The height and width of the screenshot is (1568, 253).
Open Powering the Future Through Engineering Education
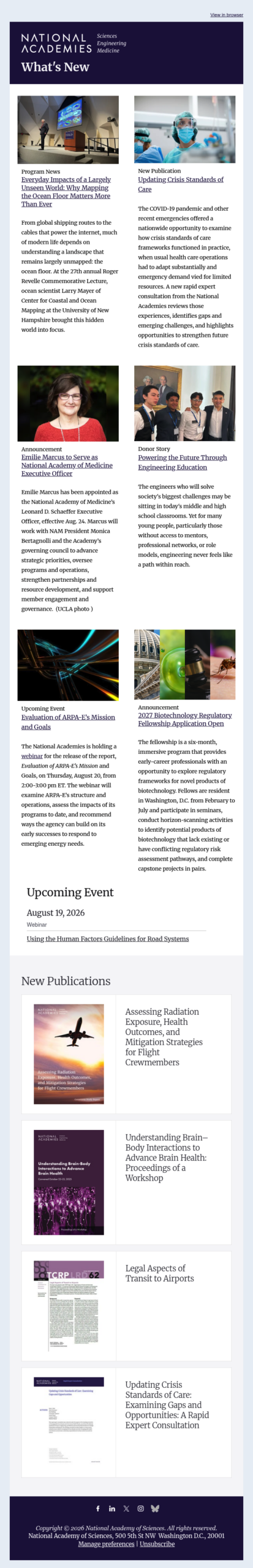182,462
